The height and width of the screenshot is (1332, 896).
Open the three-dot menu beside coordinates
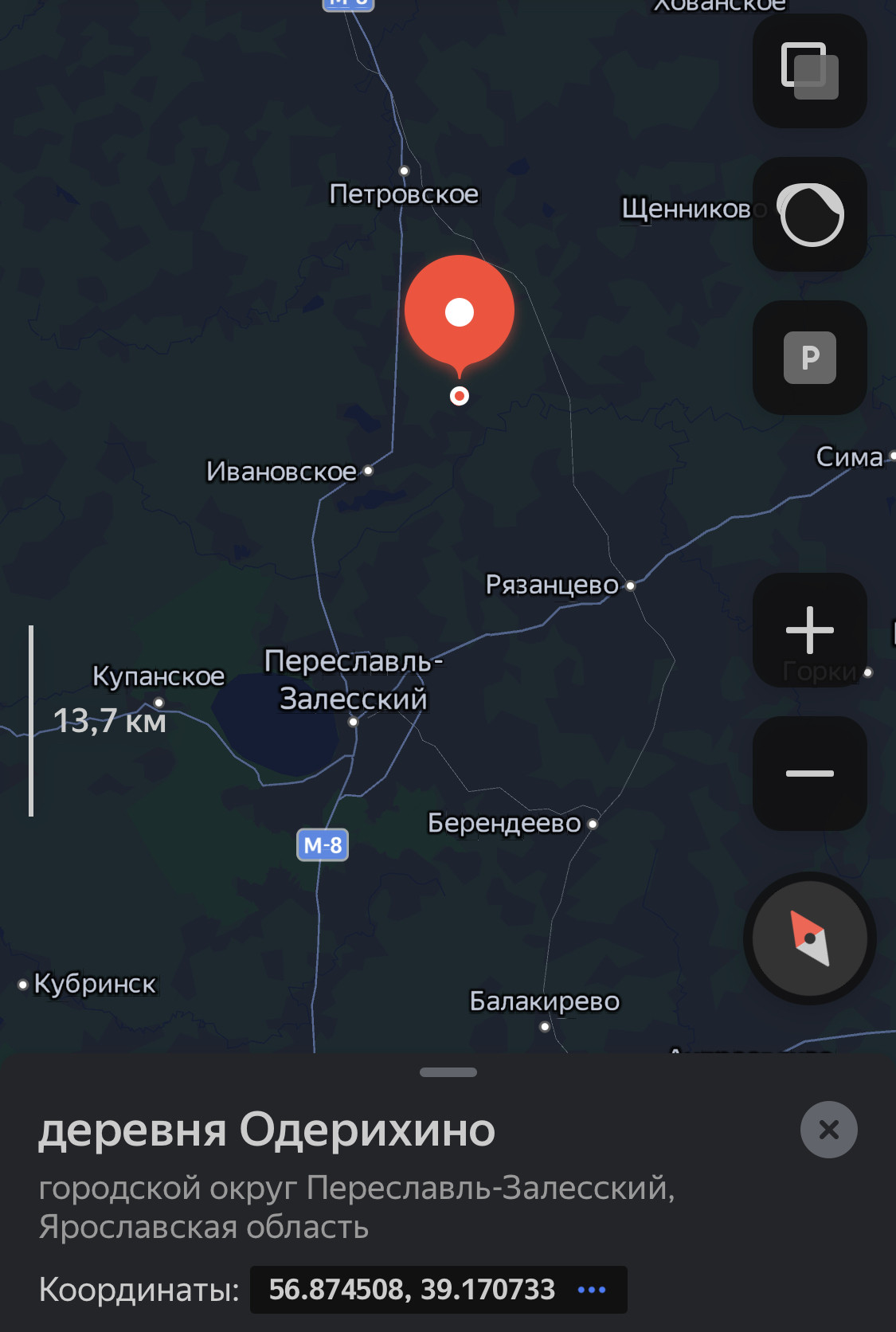point(591,1290)
